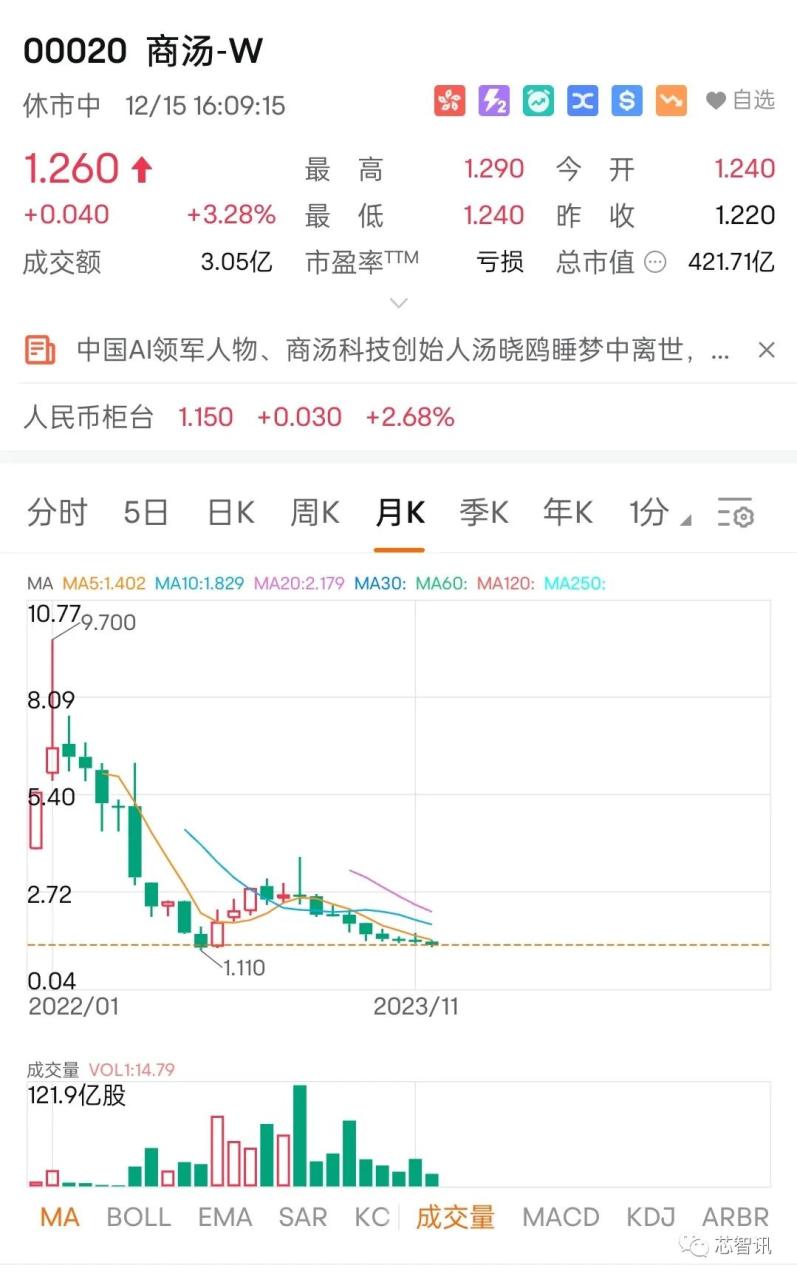Expand more quote details chevron

[398, 302]
